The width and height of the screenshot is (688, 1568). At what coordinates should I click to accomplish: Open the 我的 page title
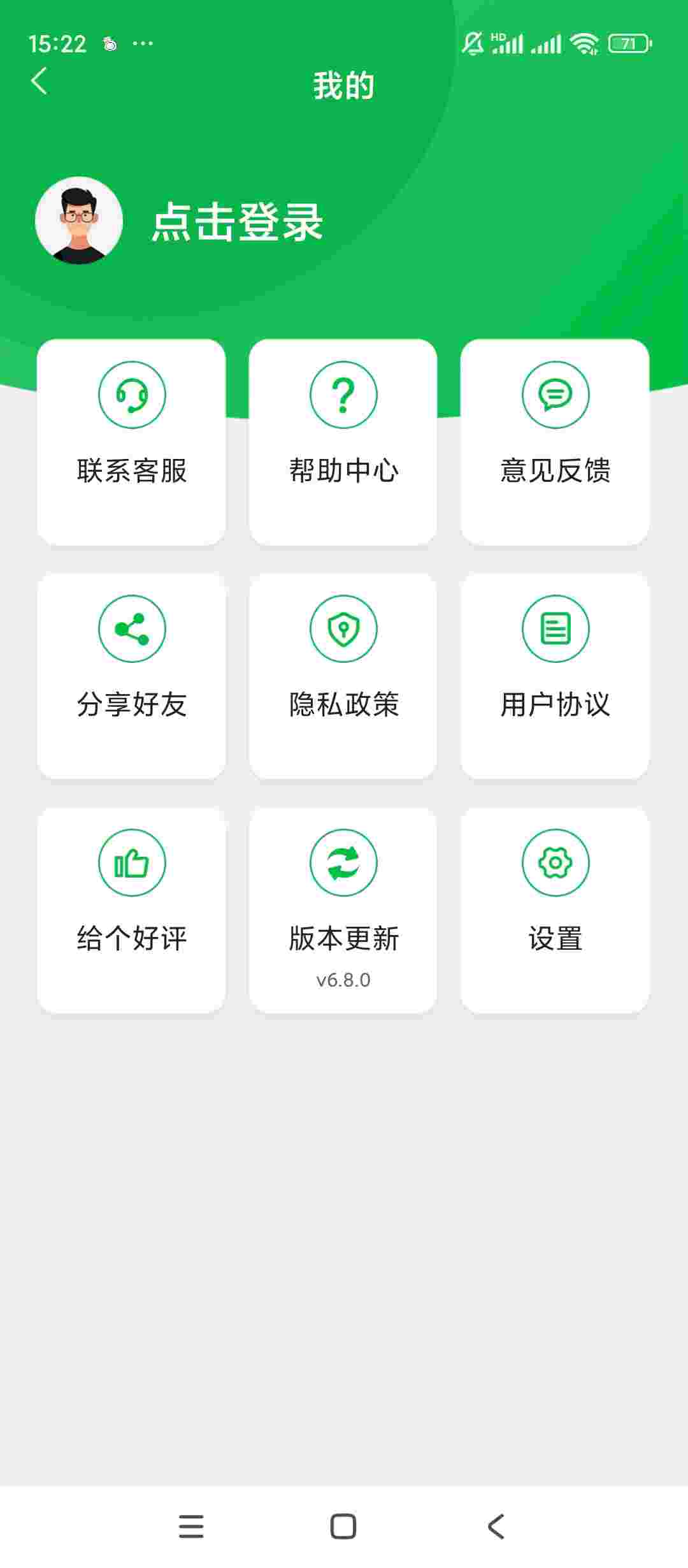coord(343,86)
